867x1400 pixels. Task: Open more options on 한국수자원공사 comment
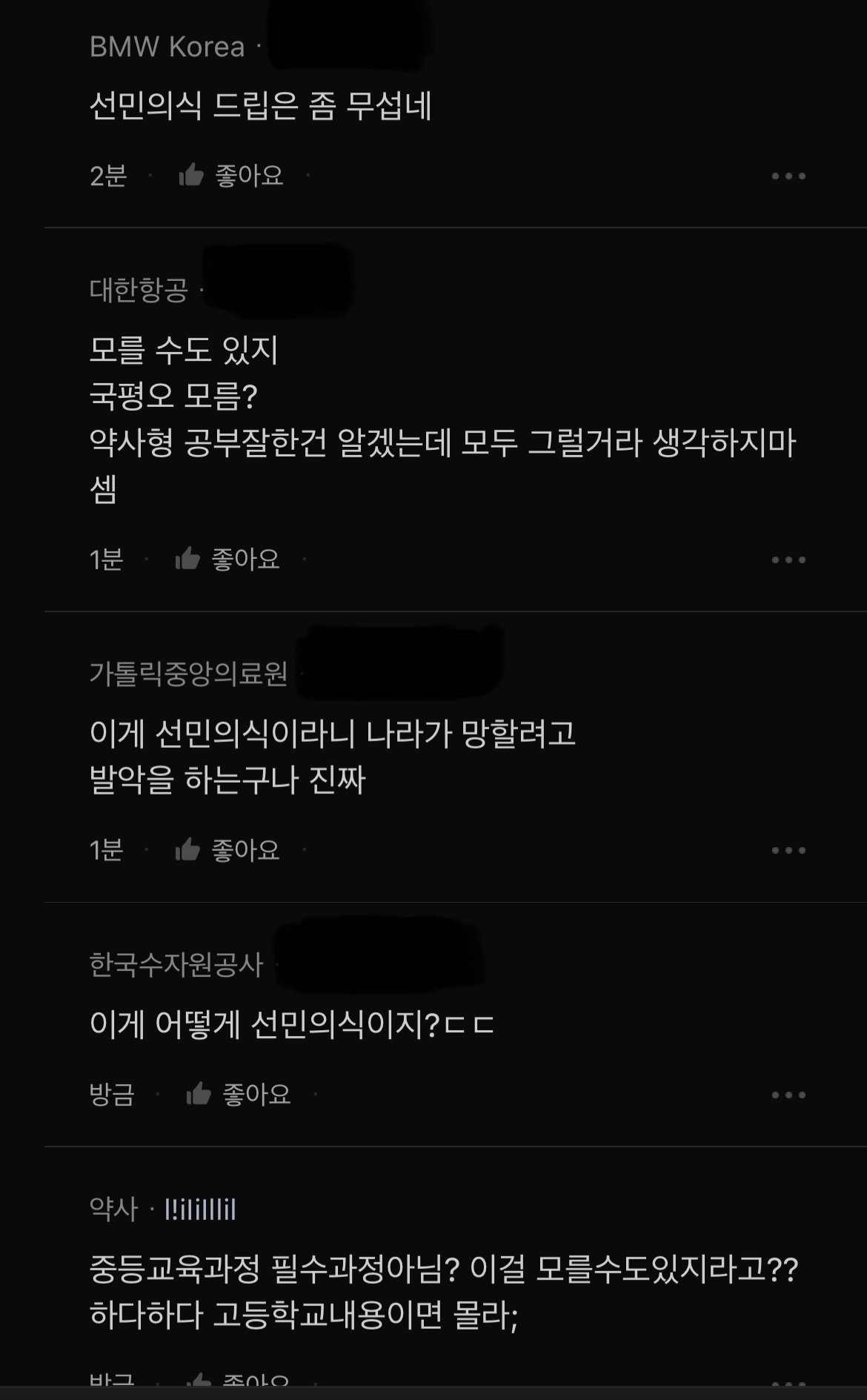pyautogui.click(x=788, y=1095)
